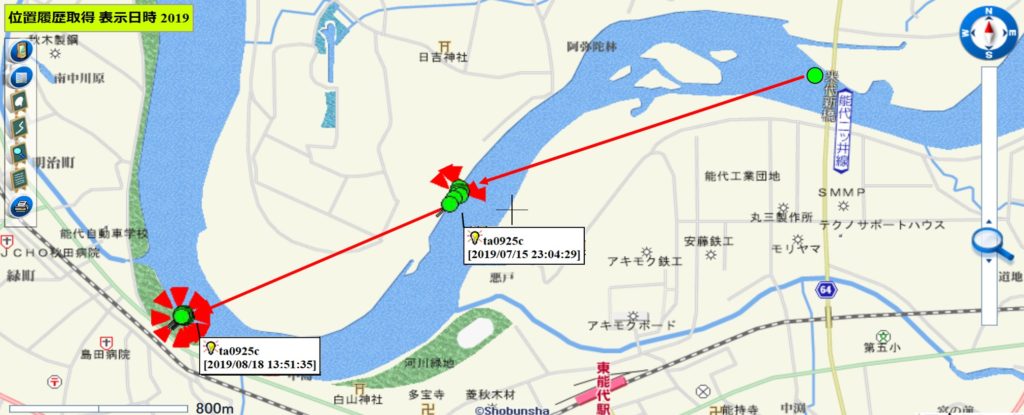Image resolution: width=1024 pixels, height=415 pixels.
Task: Print the map with the printer icon
Action: coord(21,206)
